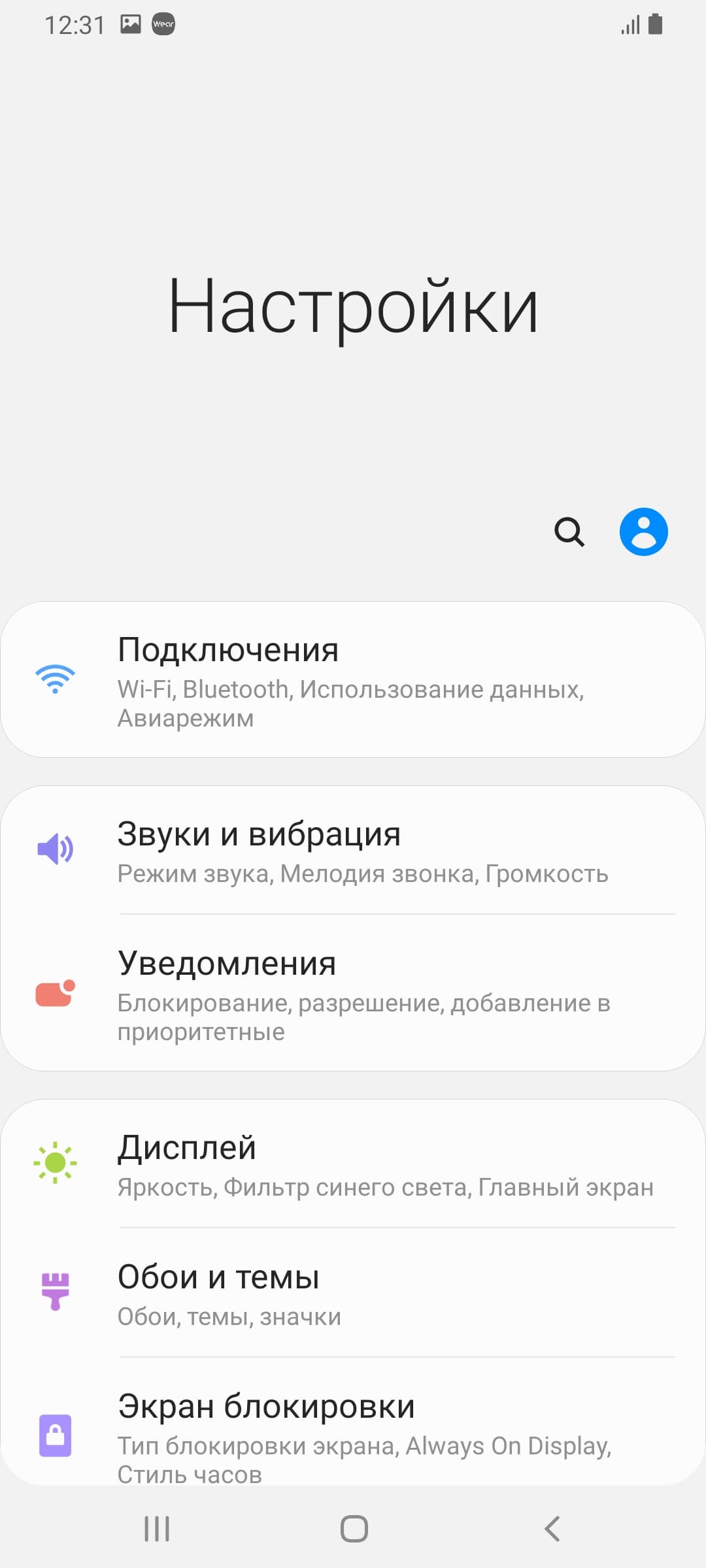Show recent apps from the navigation bar
Image resolution: width=706 pixels, height=1568 pixels.
coord(157,1529)
